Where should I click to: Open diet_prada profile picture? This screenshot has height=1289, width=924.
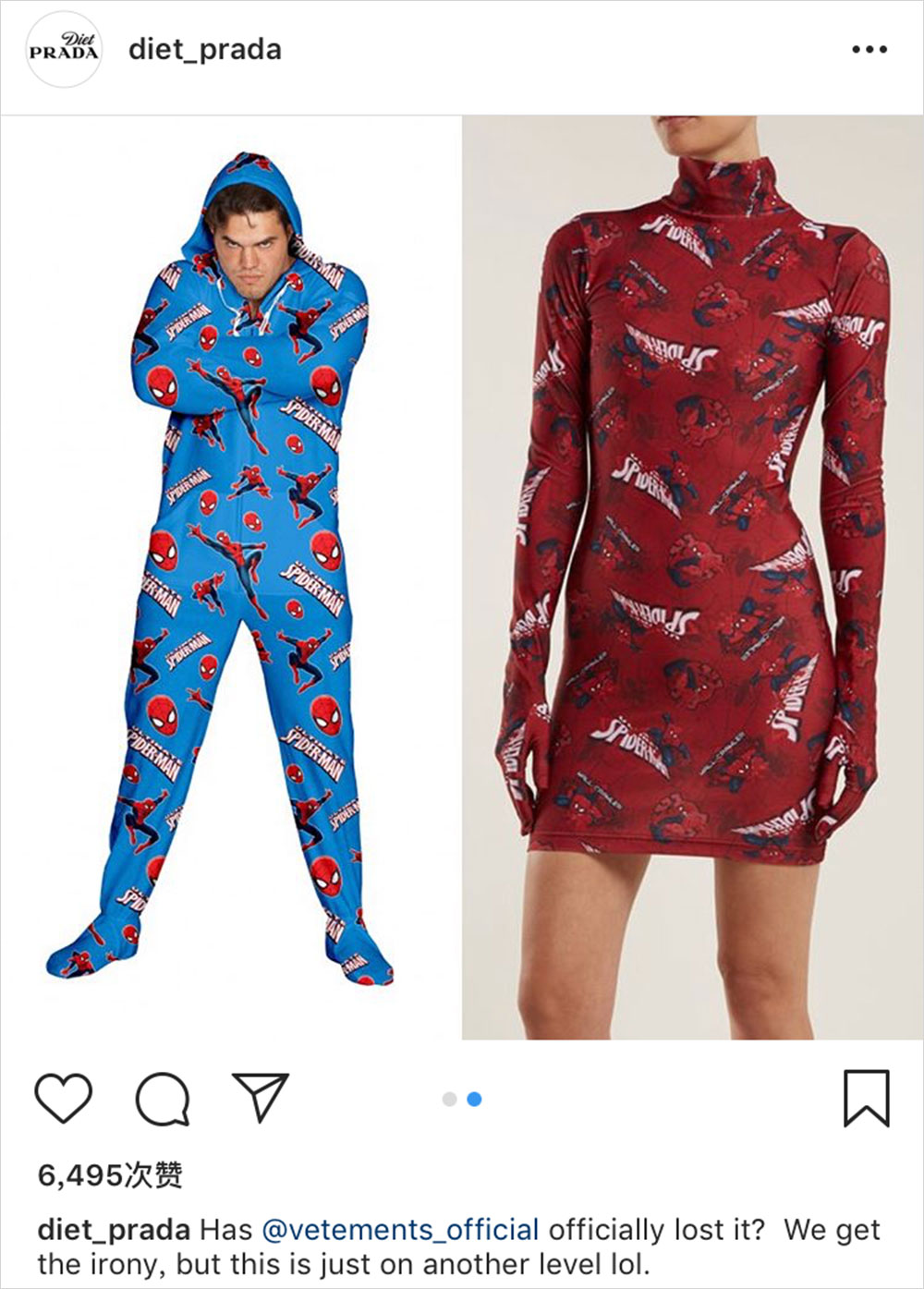[64, 50]
